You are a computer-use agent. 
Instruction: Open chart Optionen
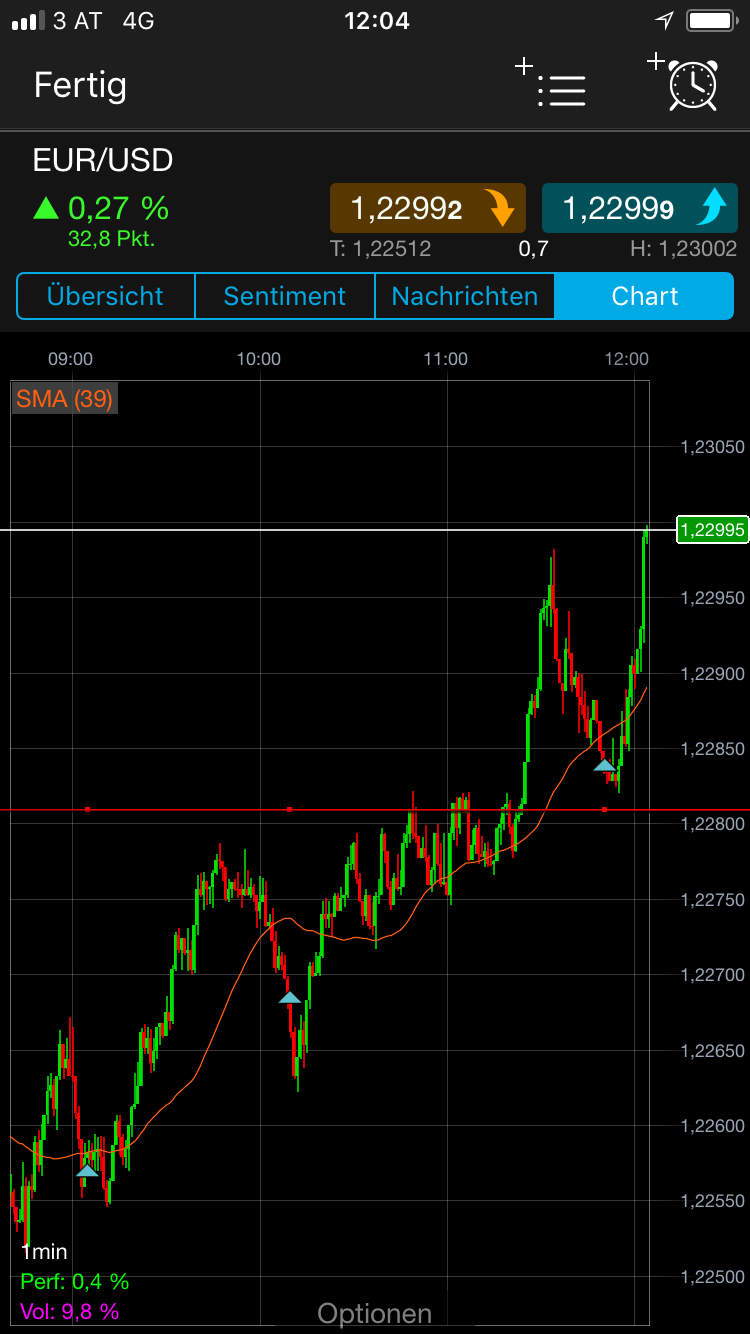(374, 1313)
